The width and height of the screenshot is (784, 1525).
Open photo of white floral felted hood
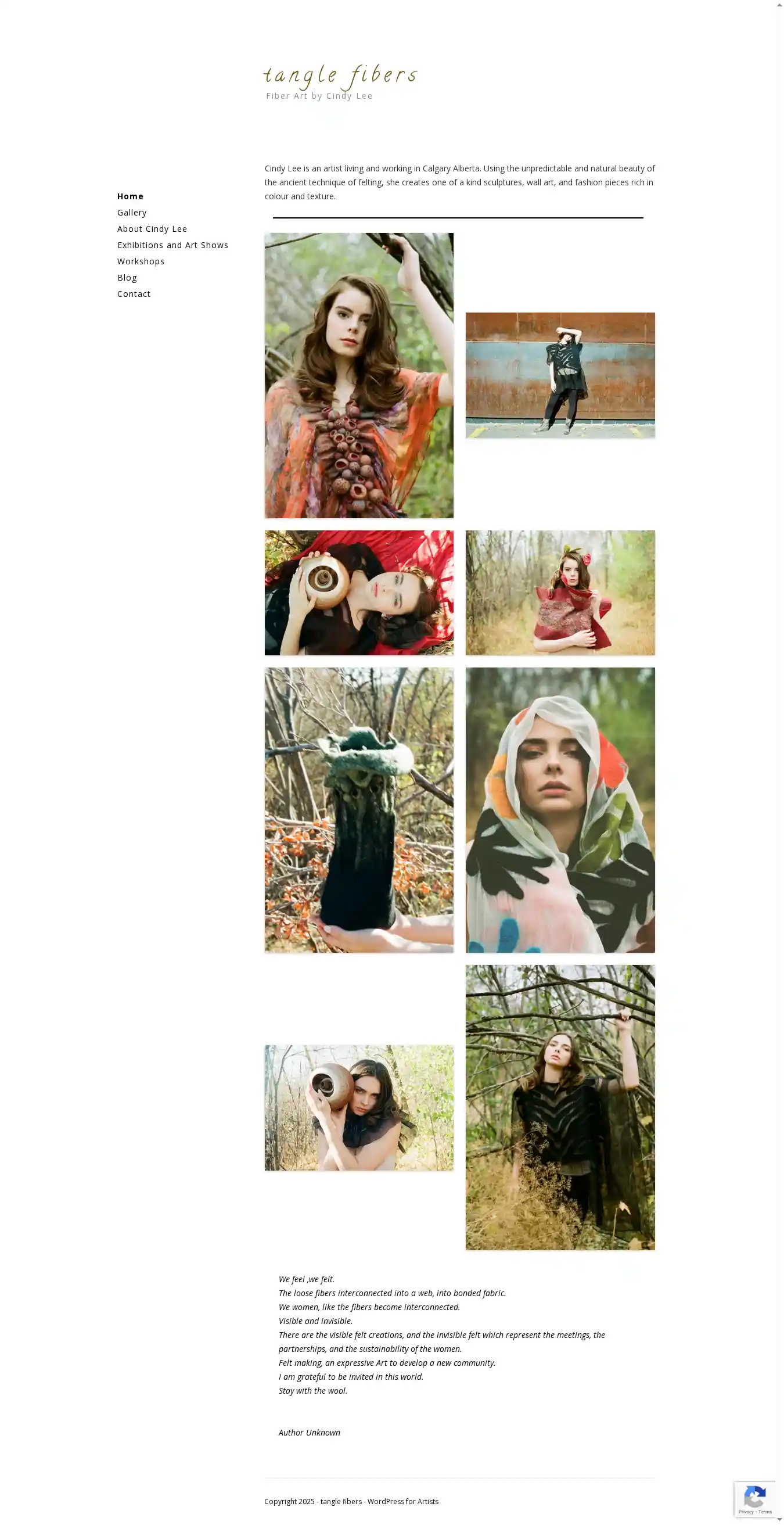(560, 810)
